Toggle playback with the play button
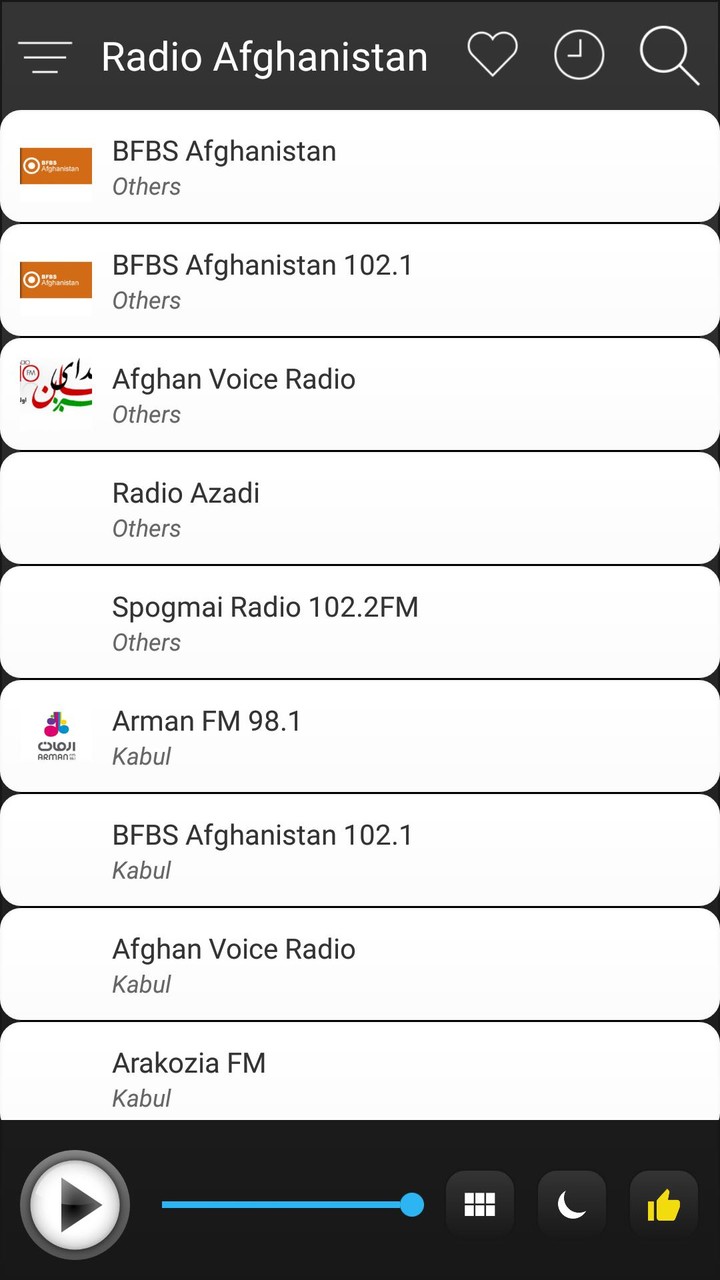This screenshot has width=720, height=1280. pos(74,1205)
